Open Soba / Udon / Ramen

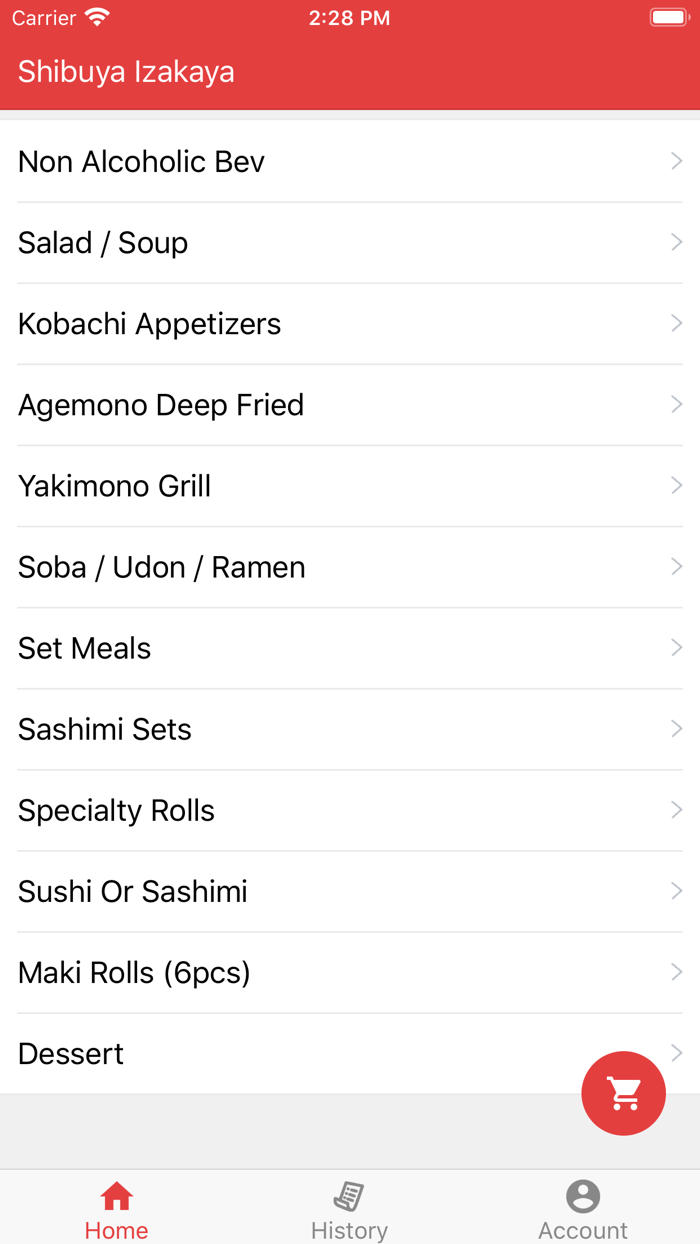[350, 567]
